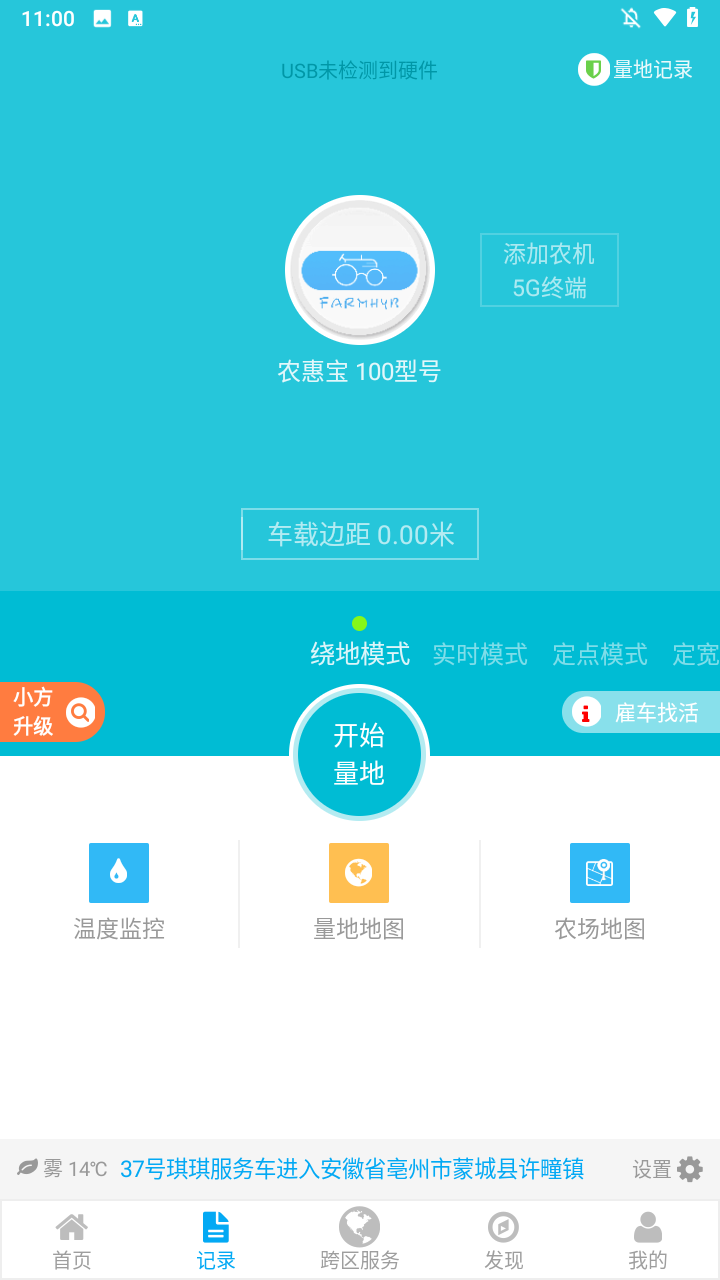Tap 添加农机 5G终端 button

549,270
